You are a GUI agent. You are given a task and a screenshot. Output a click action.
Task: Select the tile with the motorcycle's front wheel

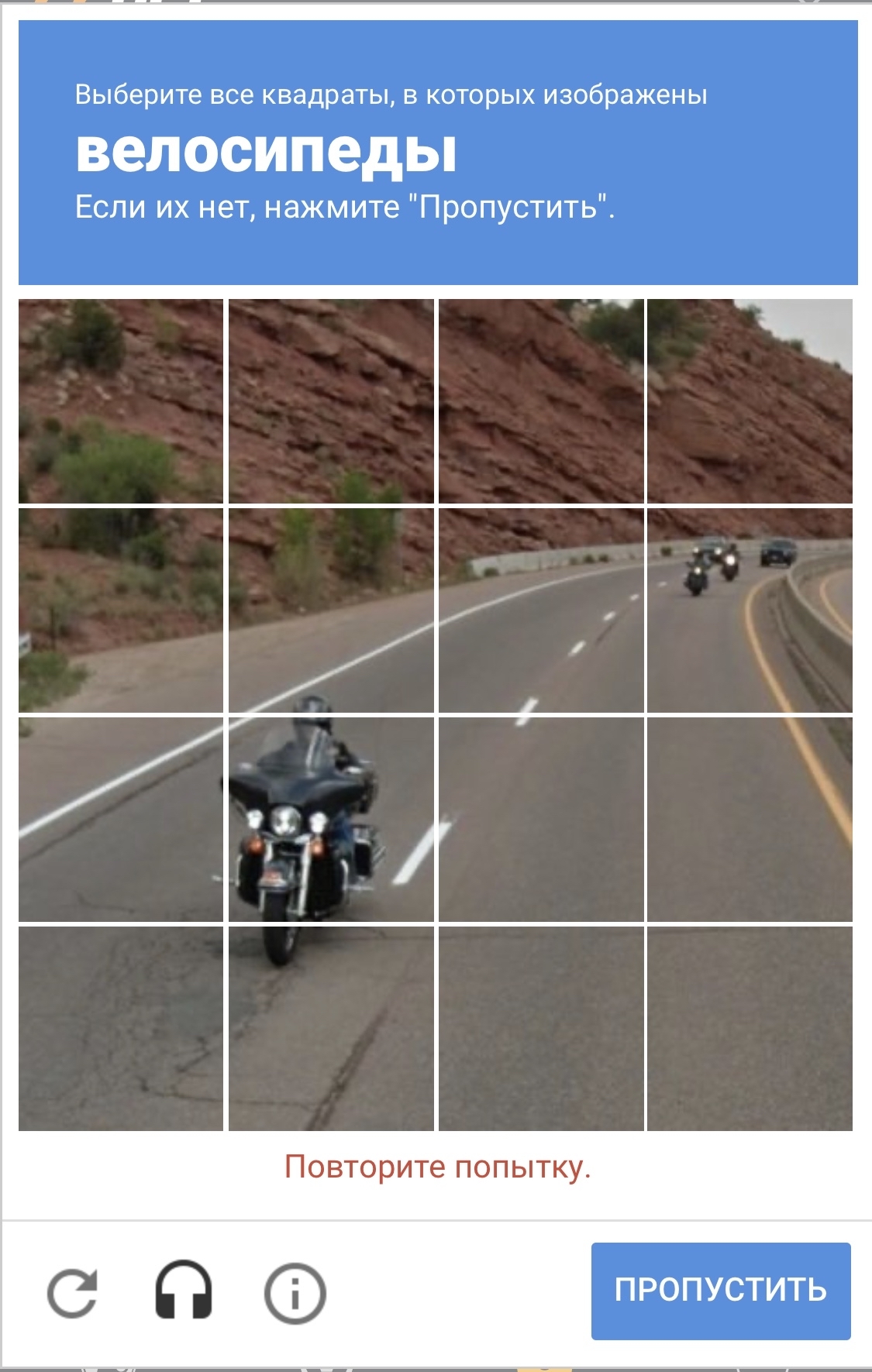pos(331,1028)
